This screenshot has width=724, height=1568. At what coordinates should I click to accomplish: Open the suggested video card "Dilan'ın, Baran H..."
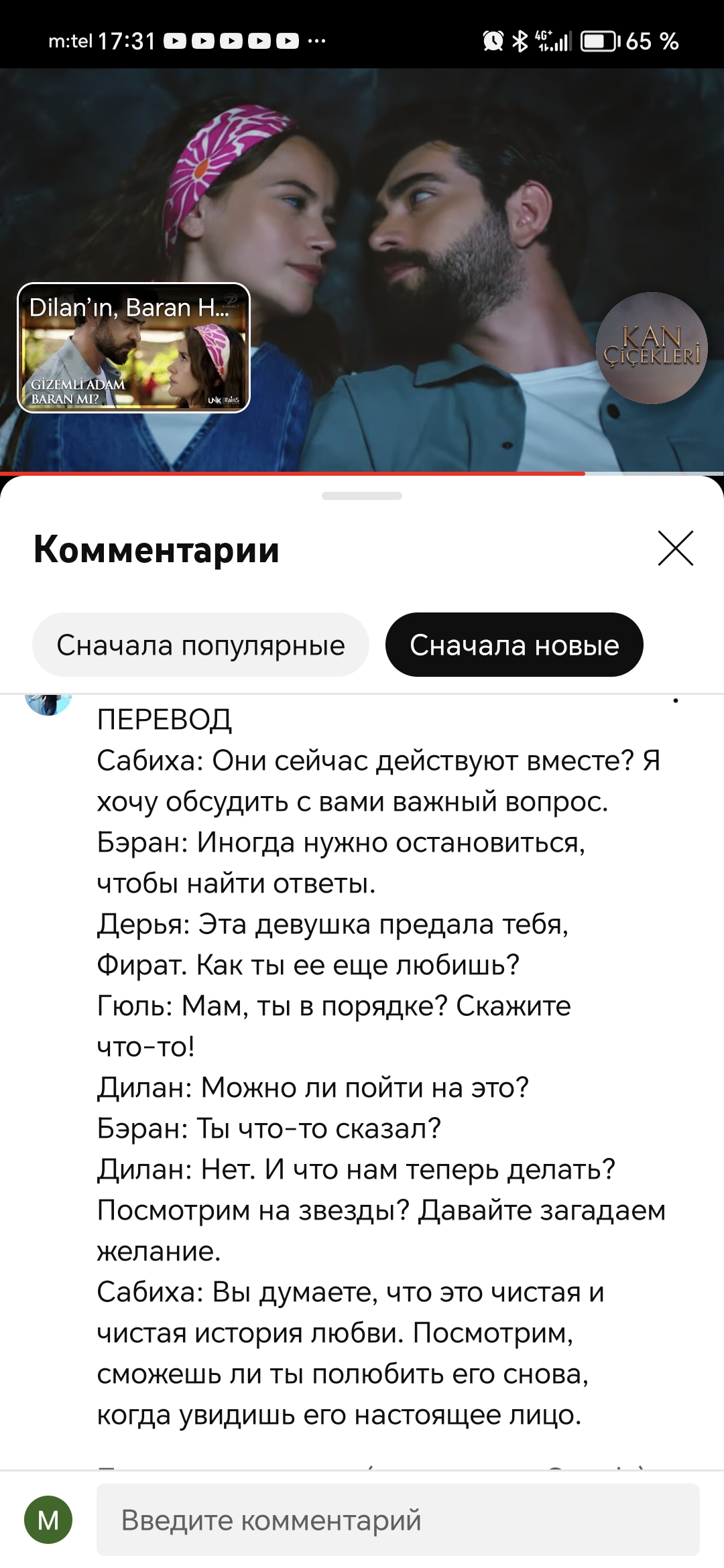pyautogui.click(x=133, y=348)
